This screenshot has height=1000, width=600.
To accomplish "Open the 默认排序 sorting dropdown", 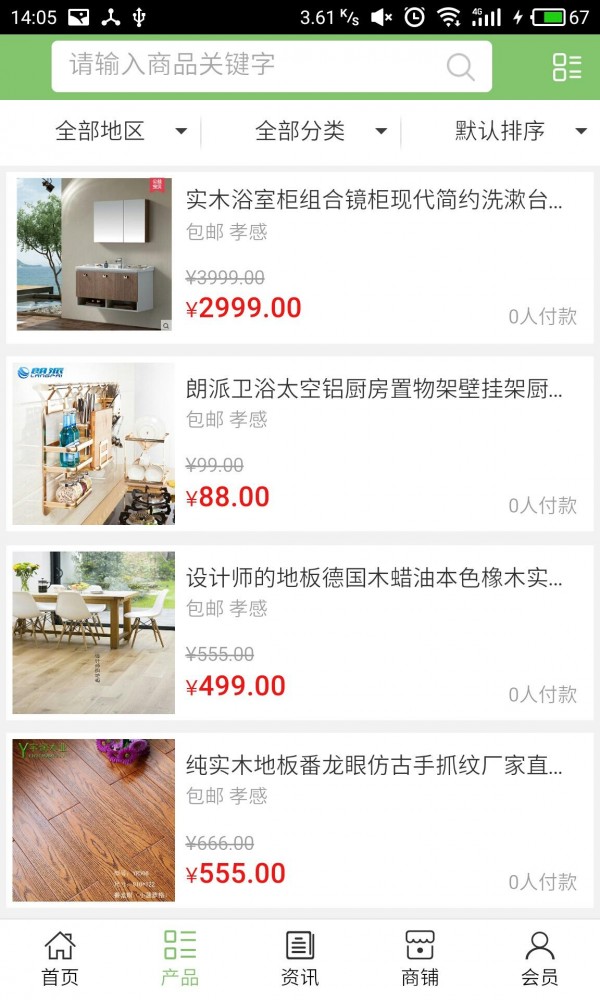I will point(520,131).
